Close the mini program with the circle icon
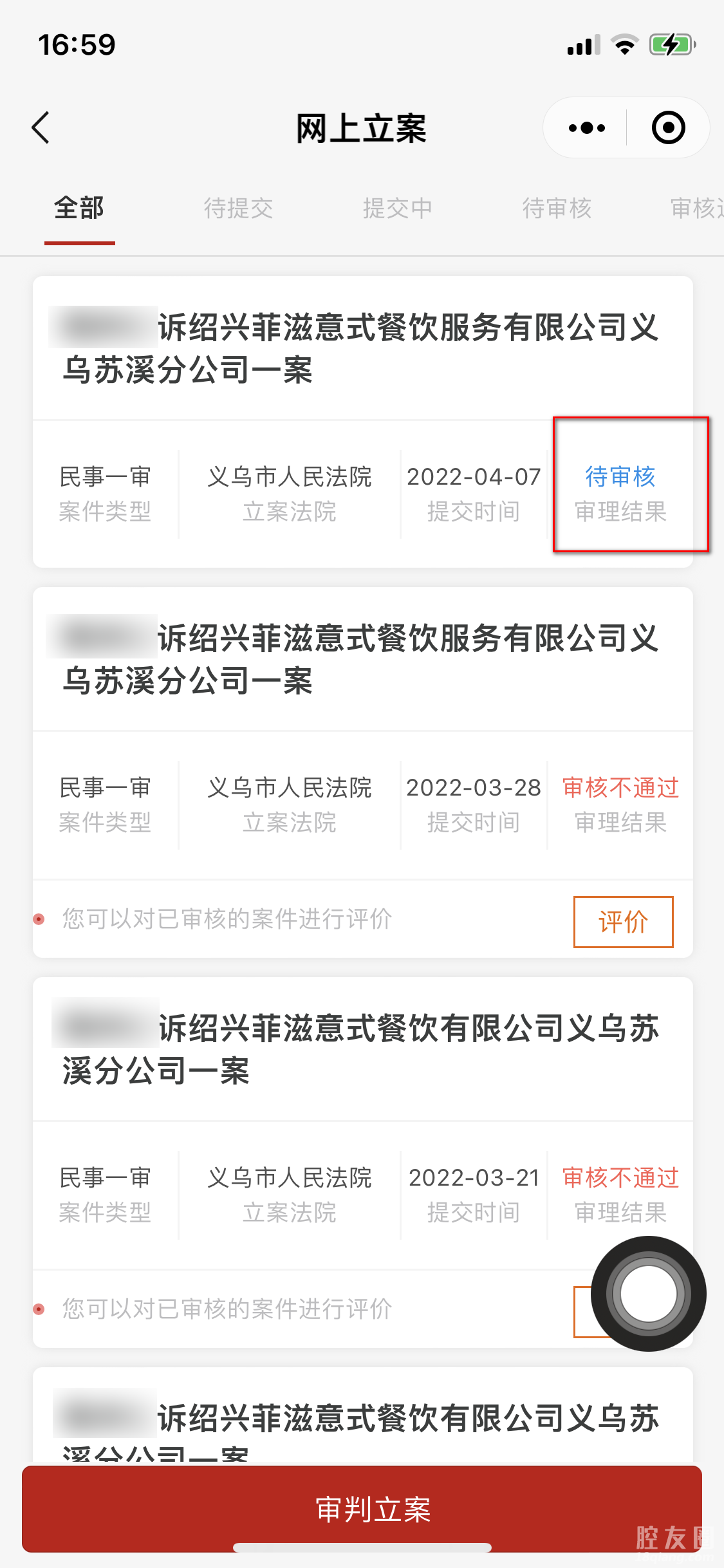 tap(668, 127)
